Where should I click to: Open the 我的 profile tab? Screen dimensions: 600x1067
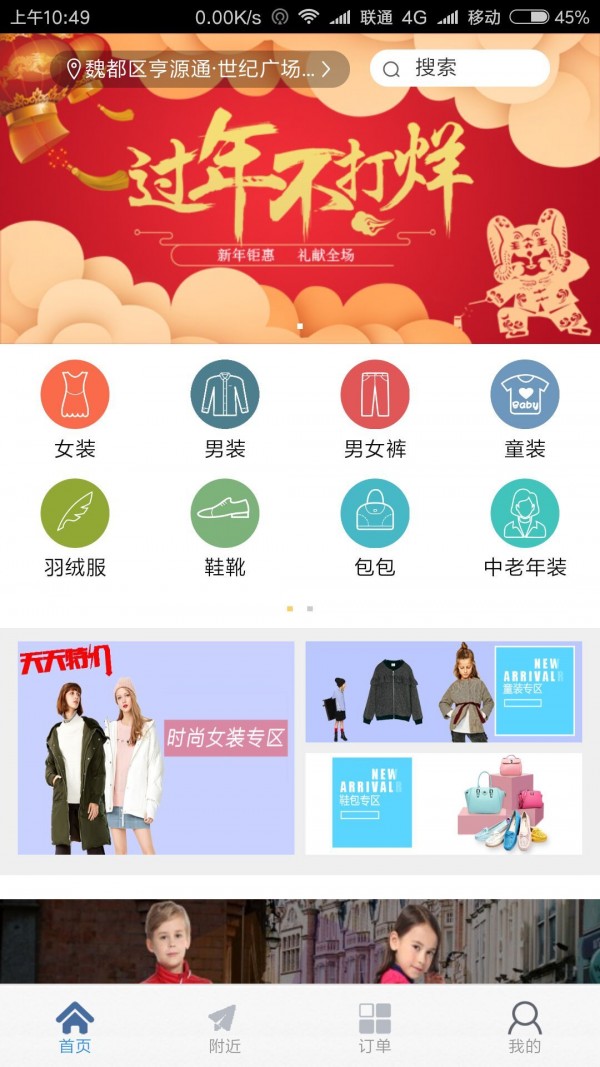[x=525, y=1028]
